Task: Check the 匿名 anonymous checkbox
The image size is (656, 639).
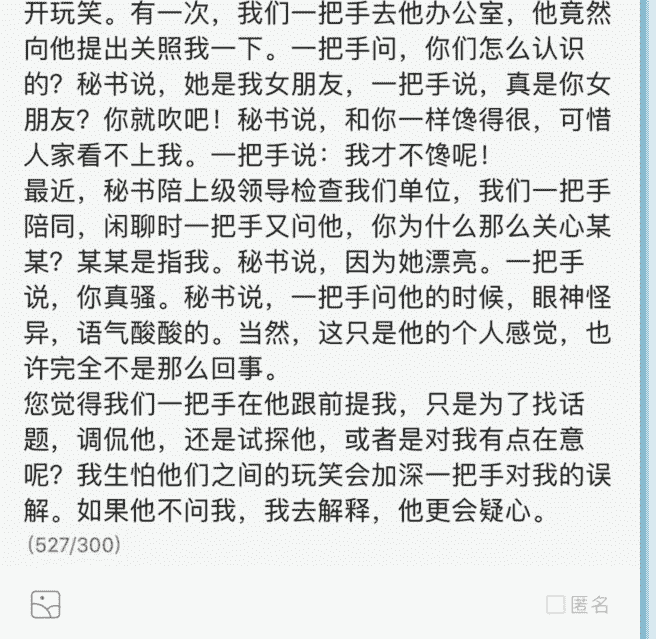Action: (x=556, y=604)
